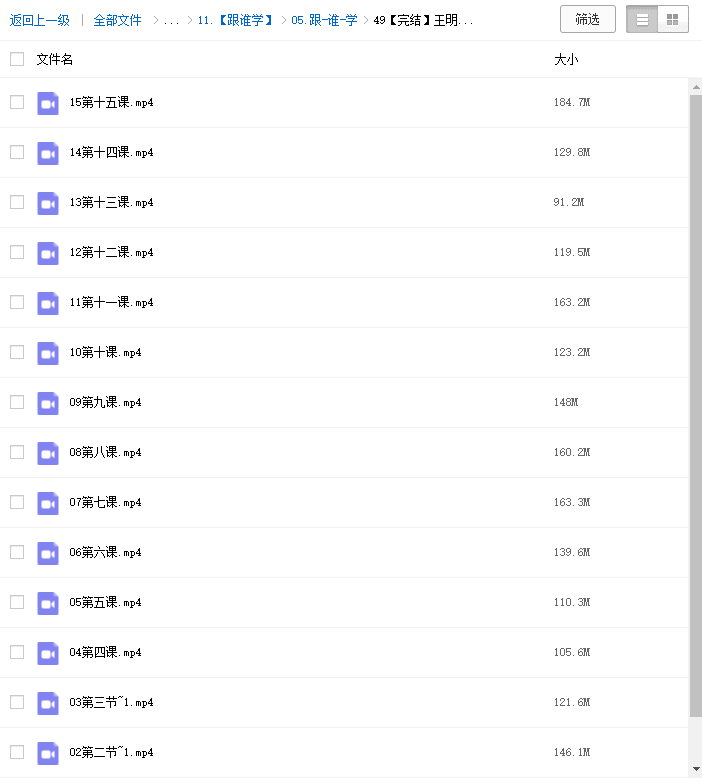
Task: Open video 08第八课.mp4
Action: click(x=105, y=452)
